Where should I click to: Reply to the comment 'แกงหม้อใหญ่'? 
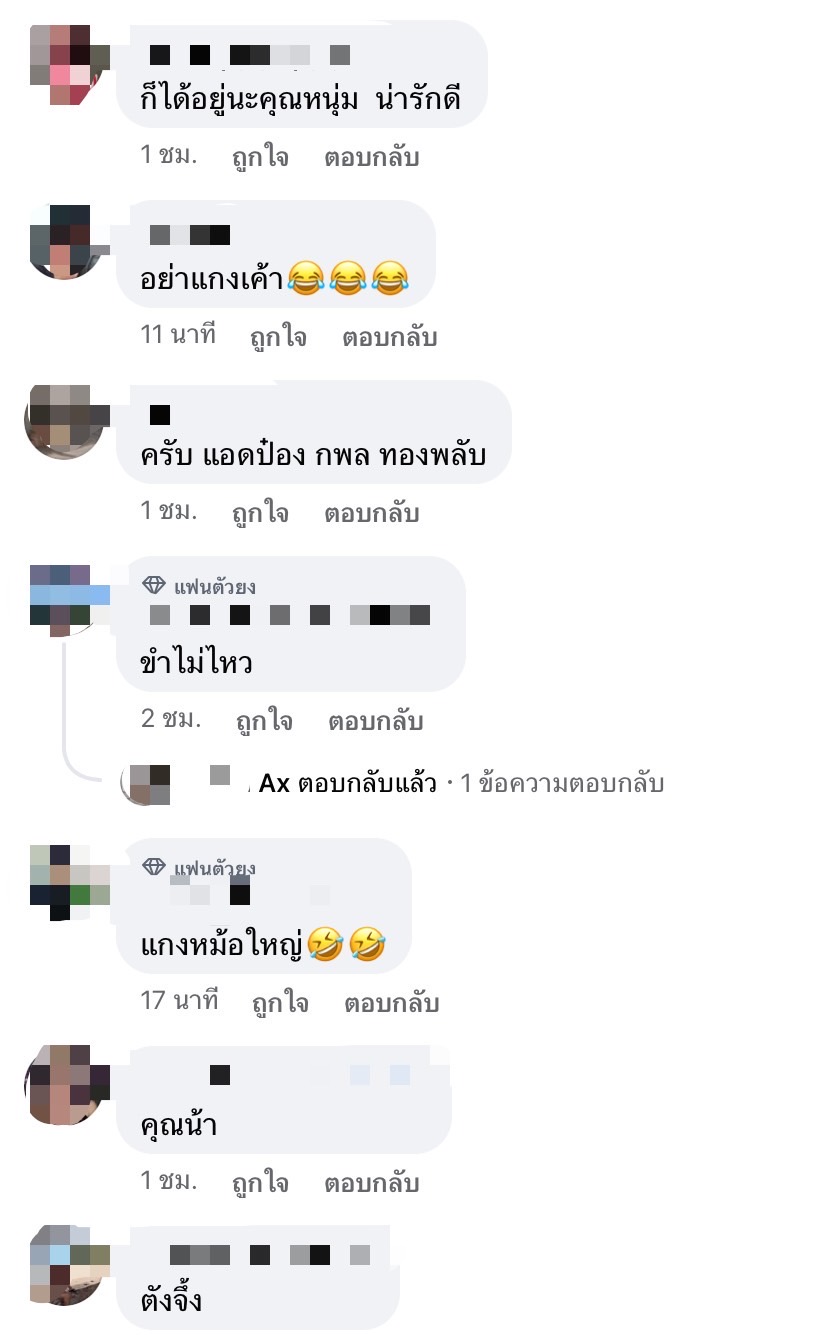tap(391, 1003)
